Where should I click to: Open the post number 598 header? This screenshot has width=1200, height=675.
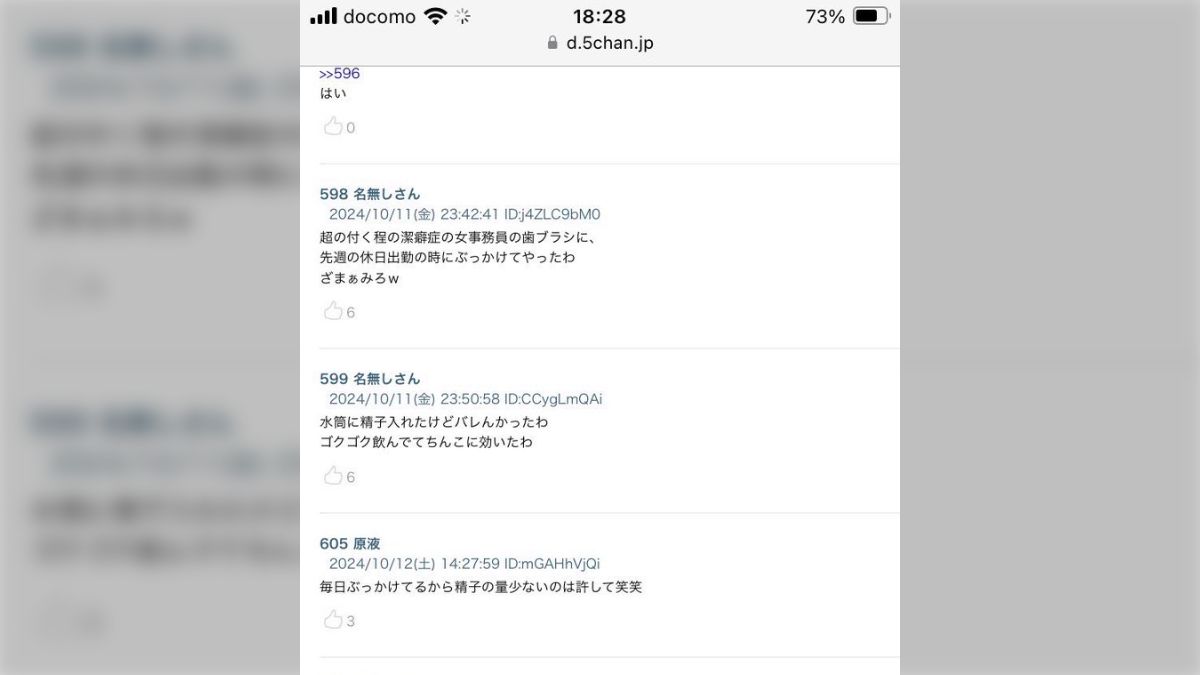tap(369, 194)
